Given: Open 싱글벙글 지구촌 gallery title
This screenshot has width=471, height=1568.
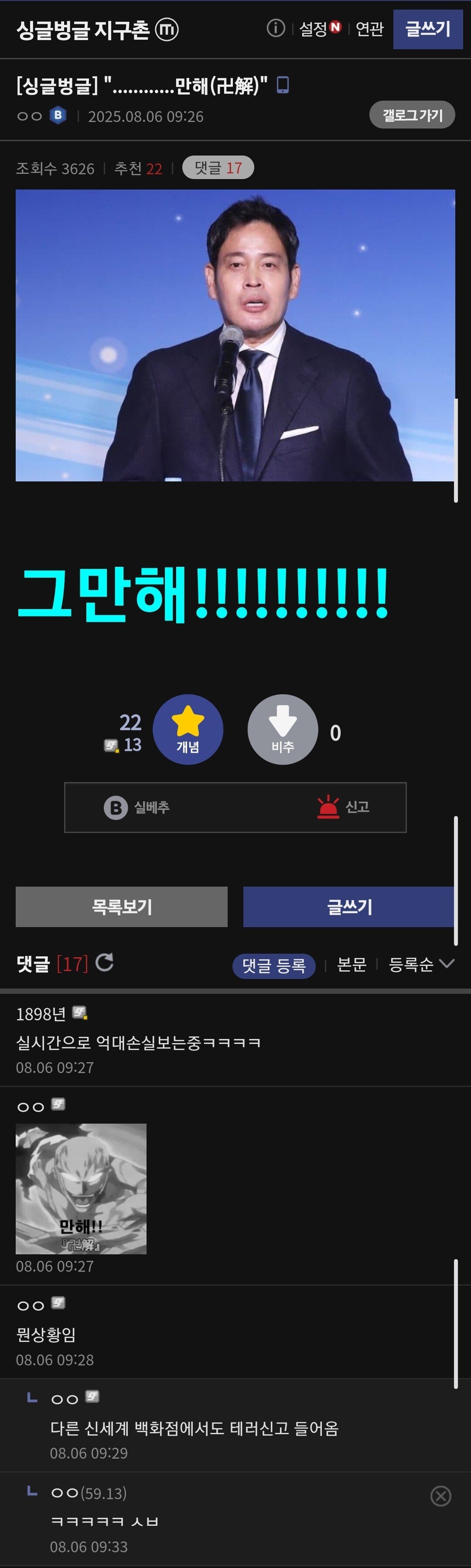Looking at the screenshot, I should (x=83, y=29).
